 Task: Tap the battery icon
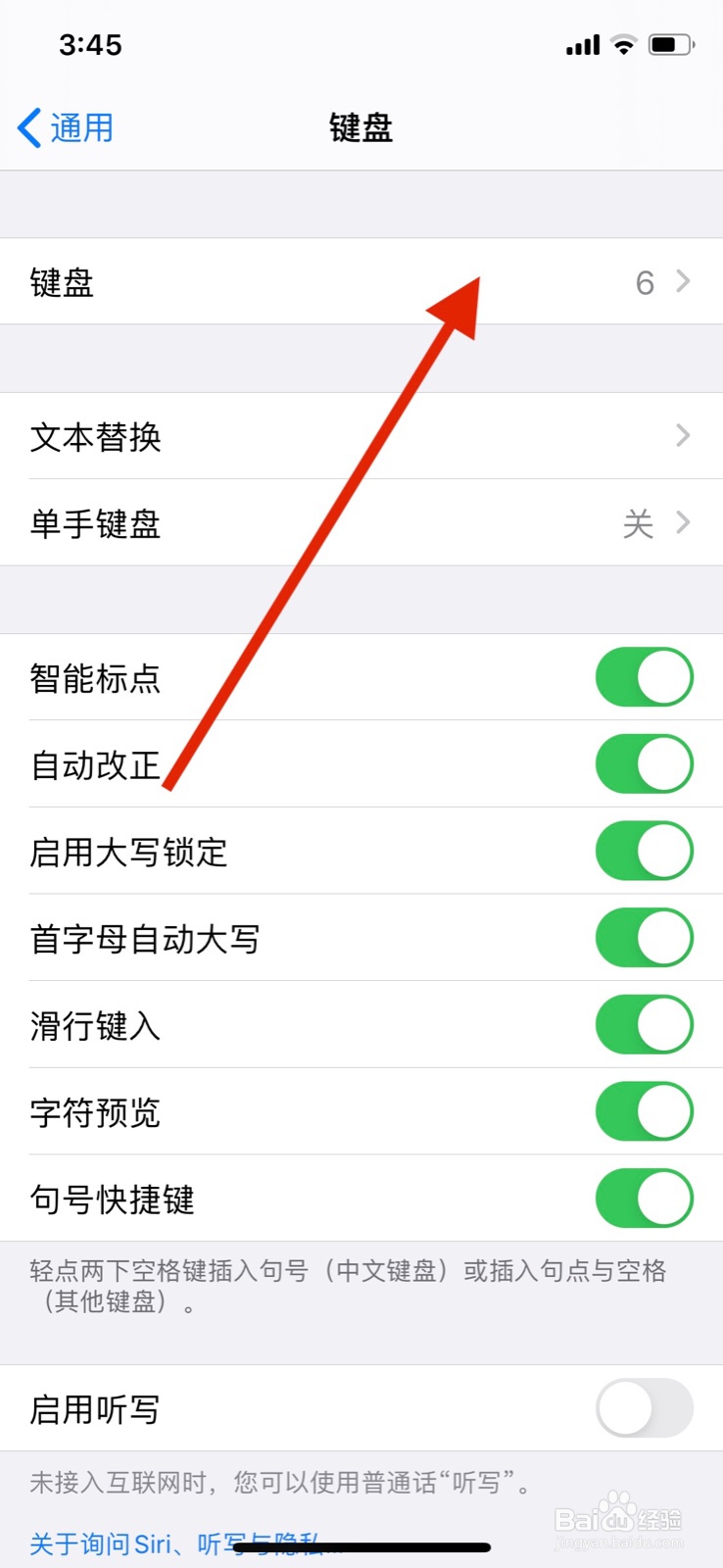[x=672, y=44]
